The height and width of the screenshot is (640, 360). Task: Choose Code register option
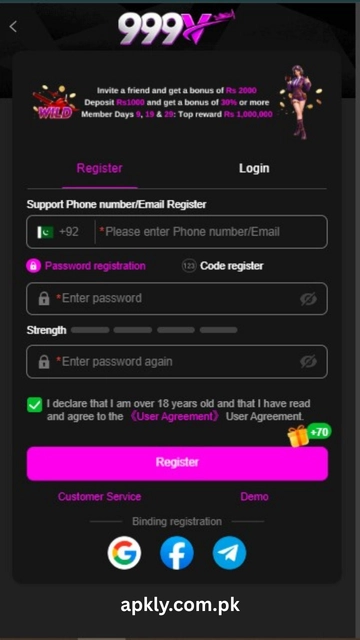point(222,266)
